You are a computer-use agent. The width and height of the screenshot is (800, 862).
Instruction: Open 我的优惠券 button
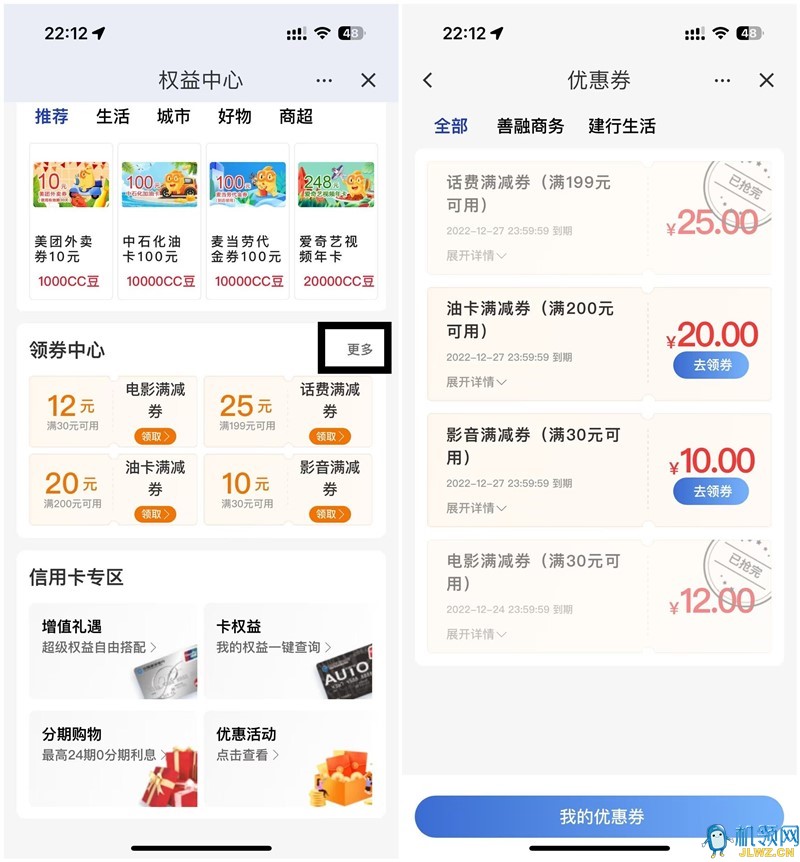[600, 817]
